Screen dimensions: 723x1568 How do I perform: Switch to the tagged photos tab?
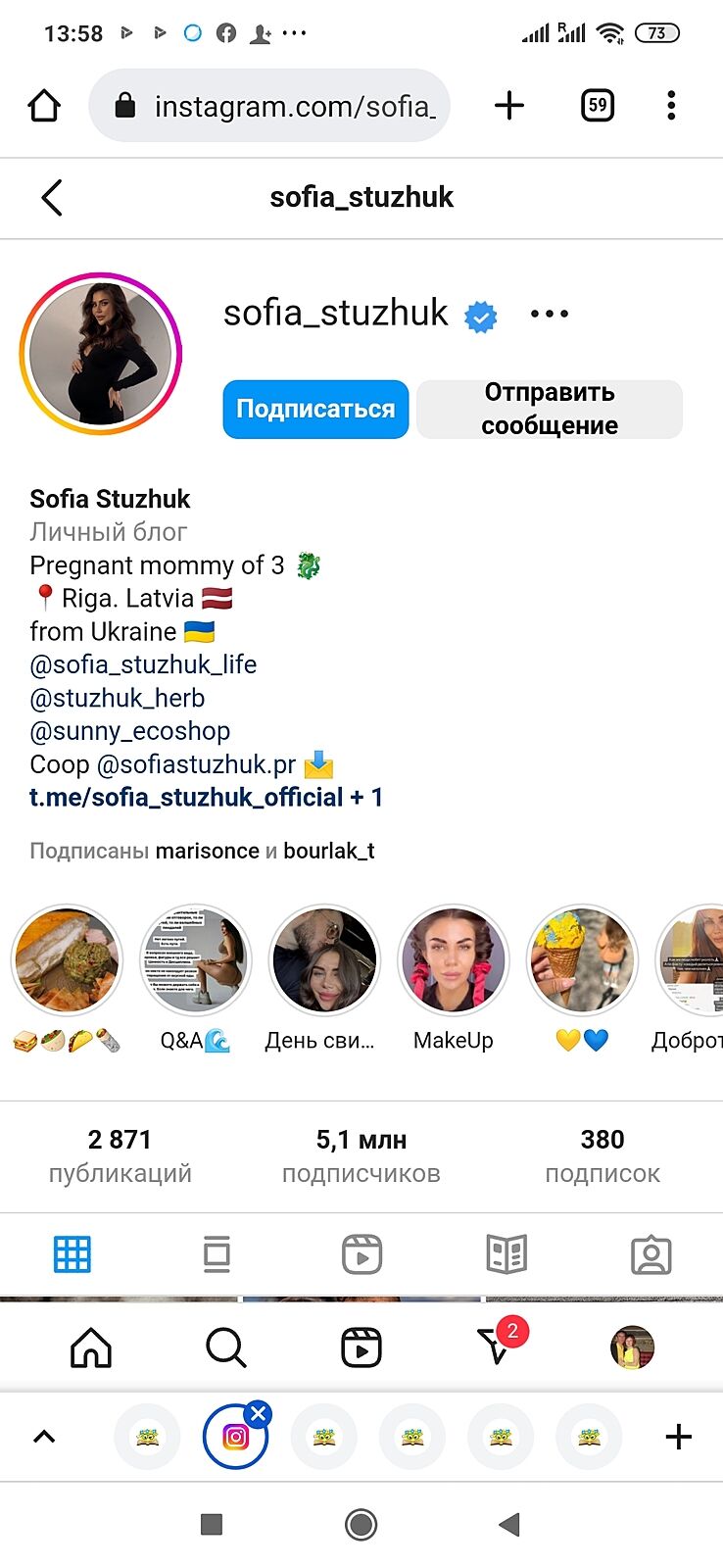(x=651, y=1254)
